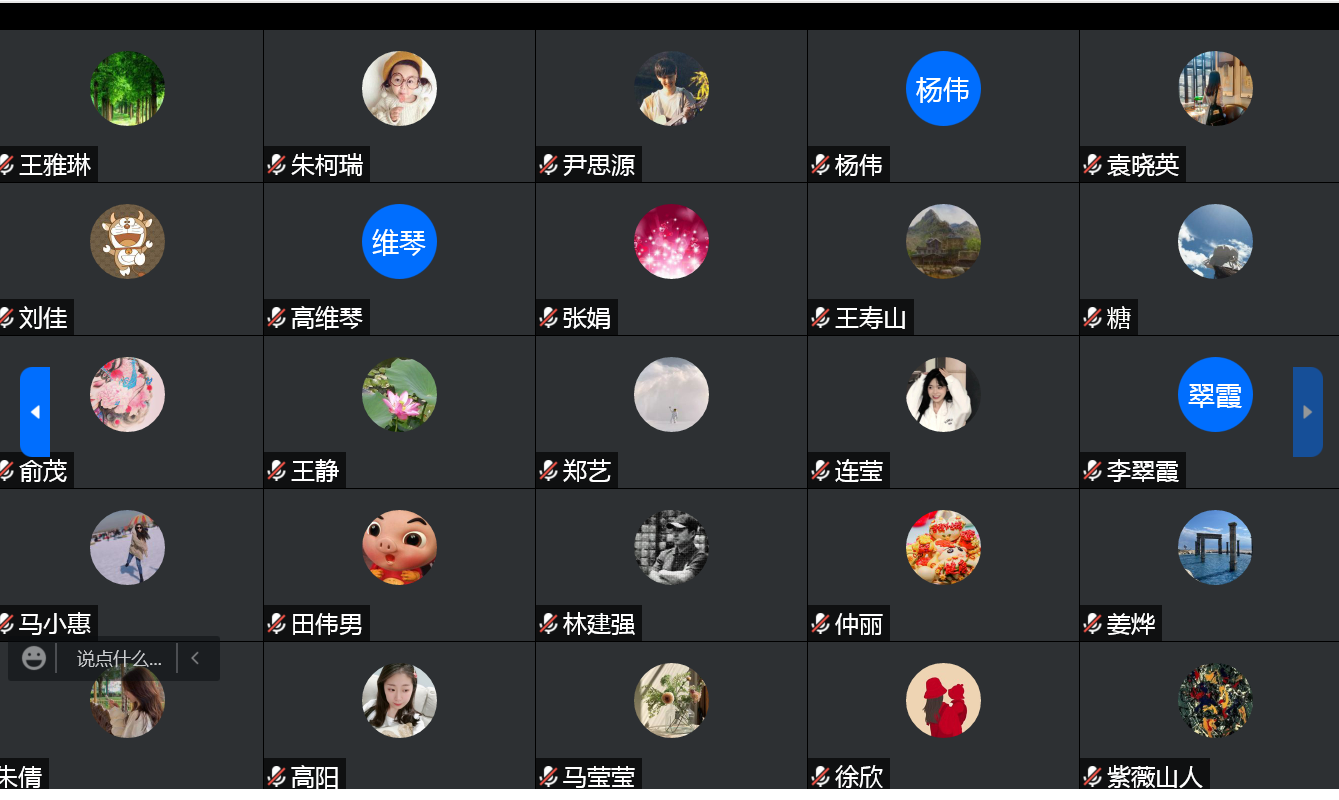Collapse the chat input bar arrow
The width and height of the screenshot is (1339, 800).
pyautogui.click(x=196, y=658)
